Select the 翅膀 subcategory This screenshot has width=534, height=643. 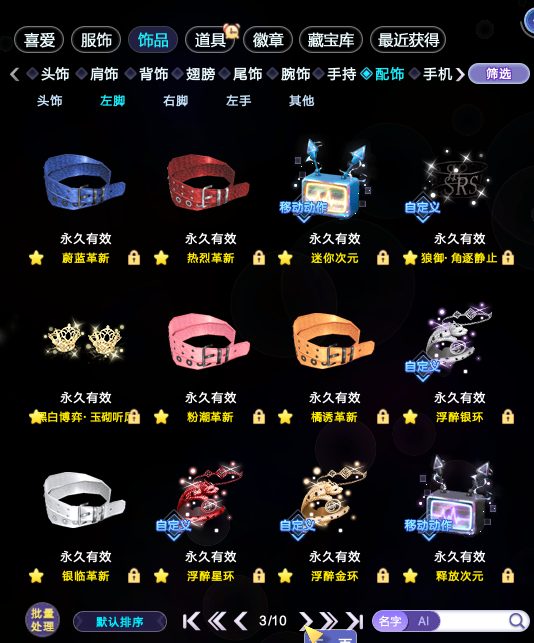point(200,74)
